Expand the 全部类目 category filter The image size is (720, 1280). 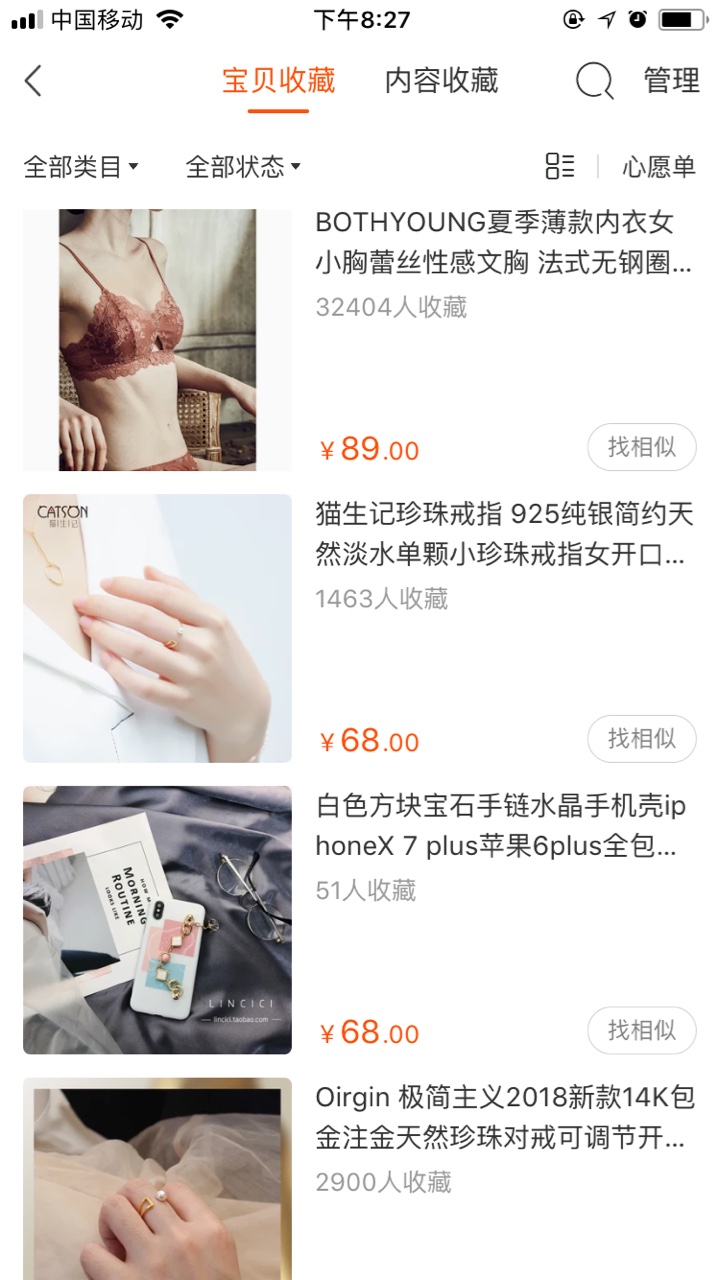81,167
